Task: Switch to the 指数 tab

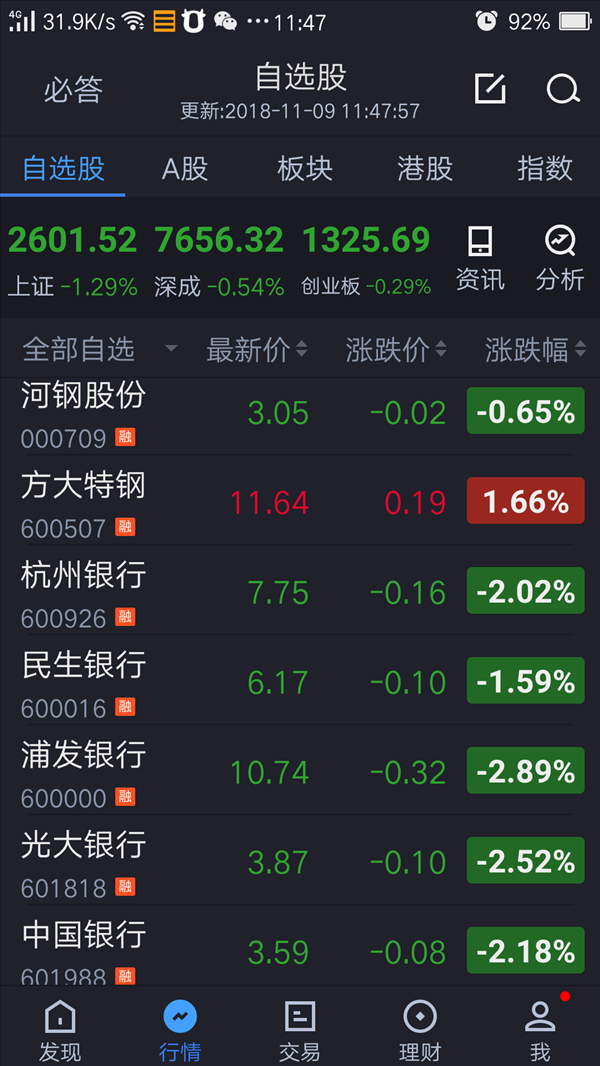Action: point(545,169)
